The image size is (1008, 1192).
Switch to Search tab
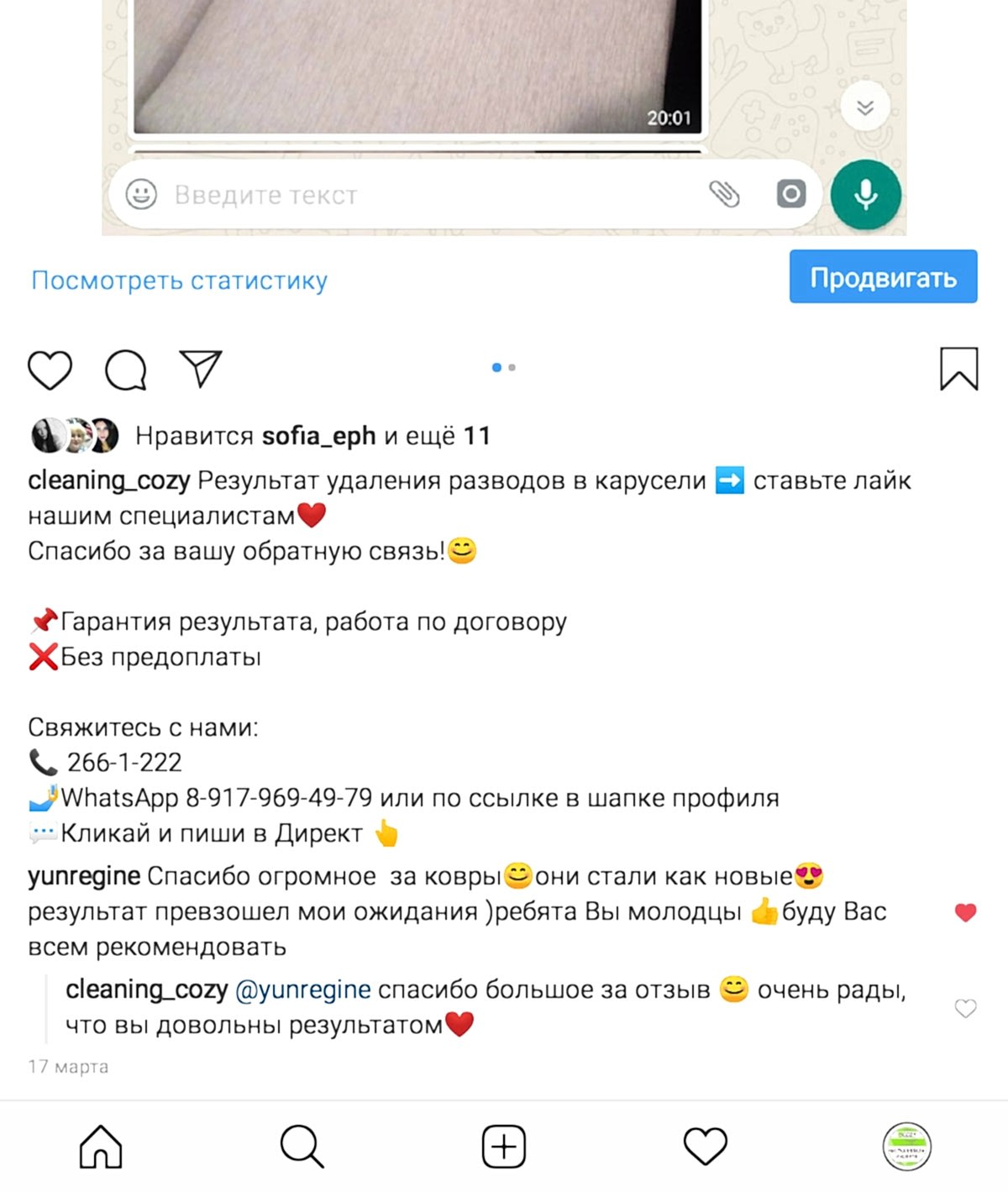[x=302, y=1147]
